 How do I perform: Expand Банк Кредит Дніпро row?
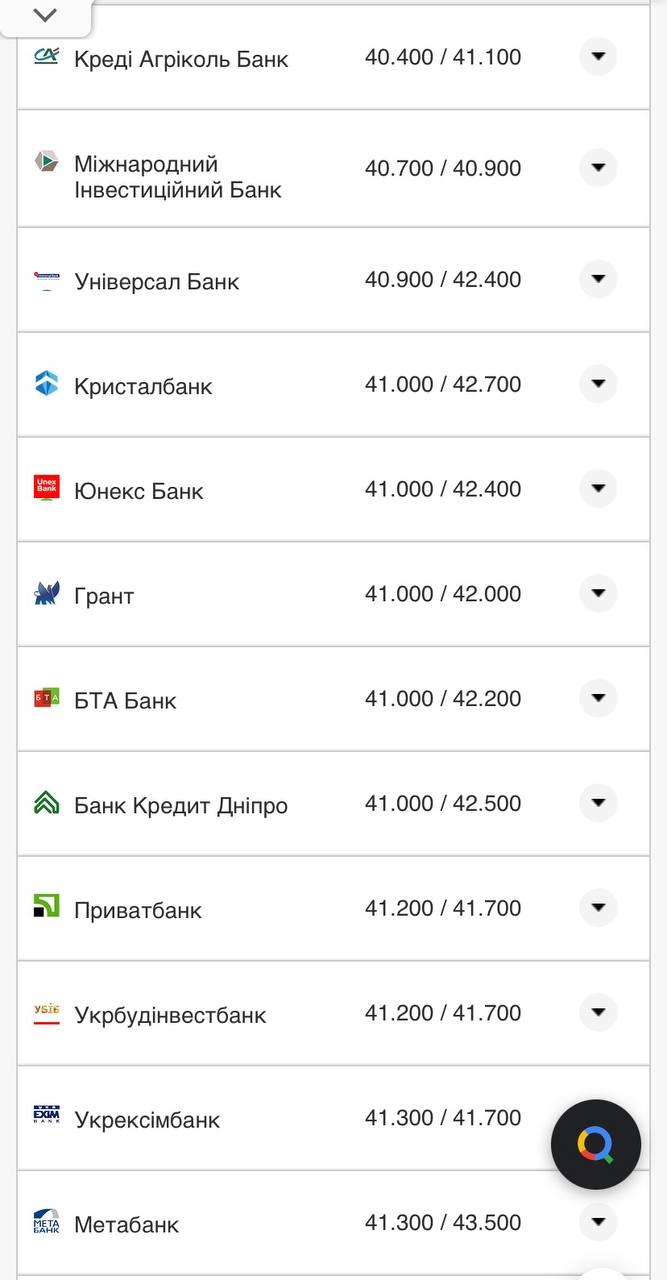click(598, 803)
